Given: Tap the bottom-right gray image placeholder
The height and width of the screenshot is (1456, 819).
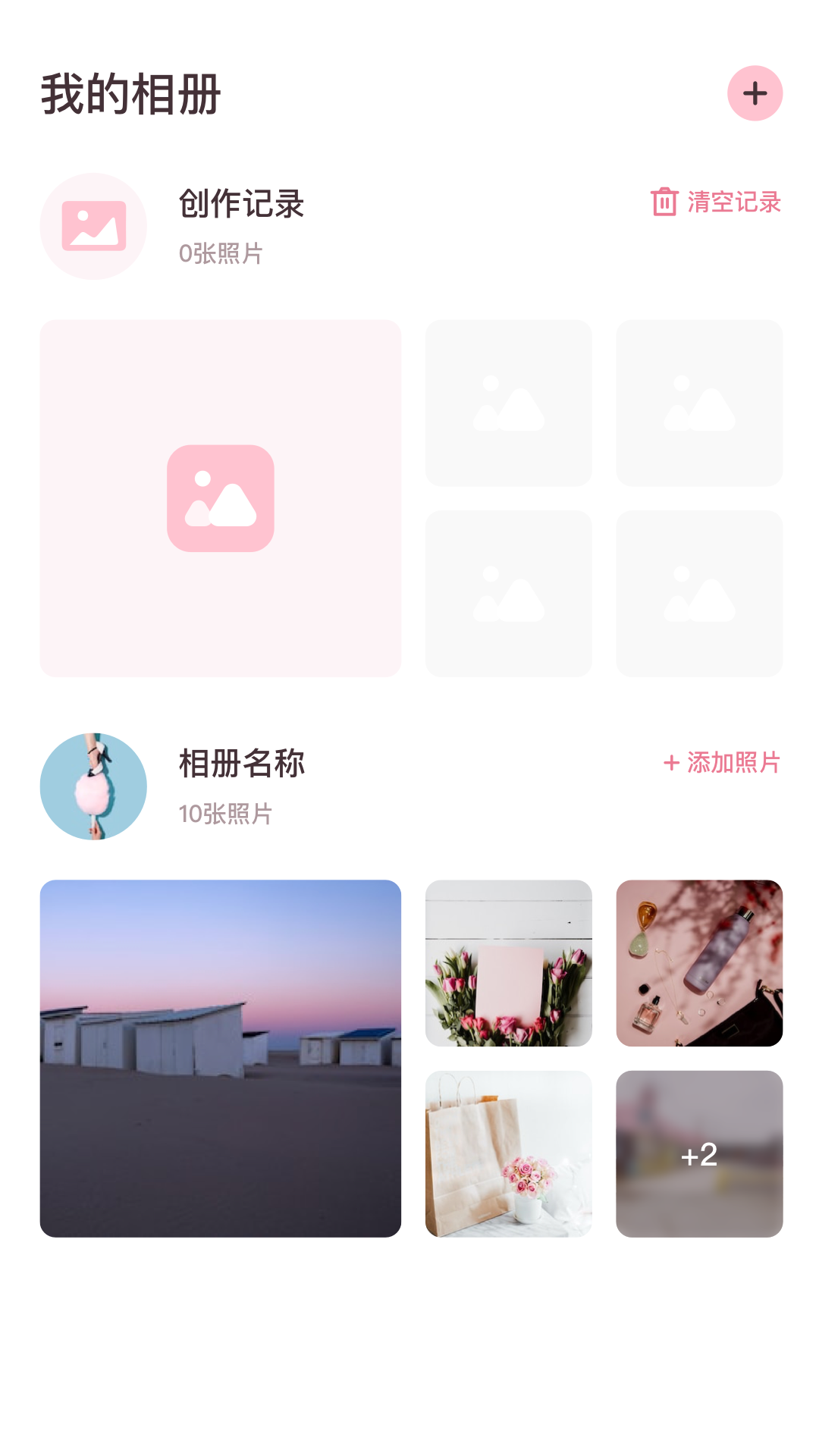Looking at the screenshot, I should [698, 594].
